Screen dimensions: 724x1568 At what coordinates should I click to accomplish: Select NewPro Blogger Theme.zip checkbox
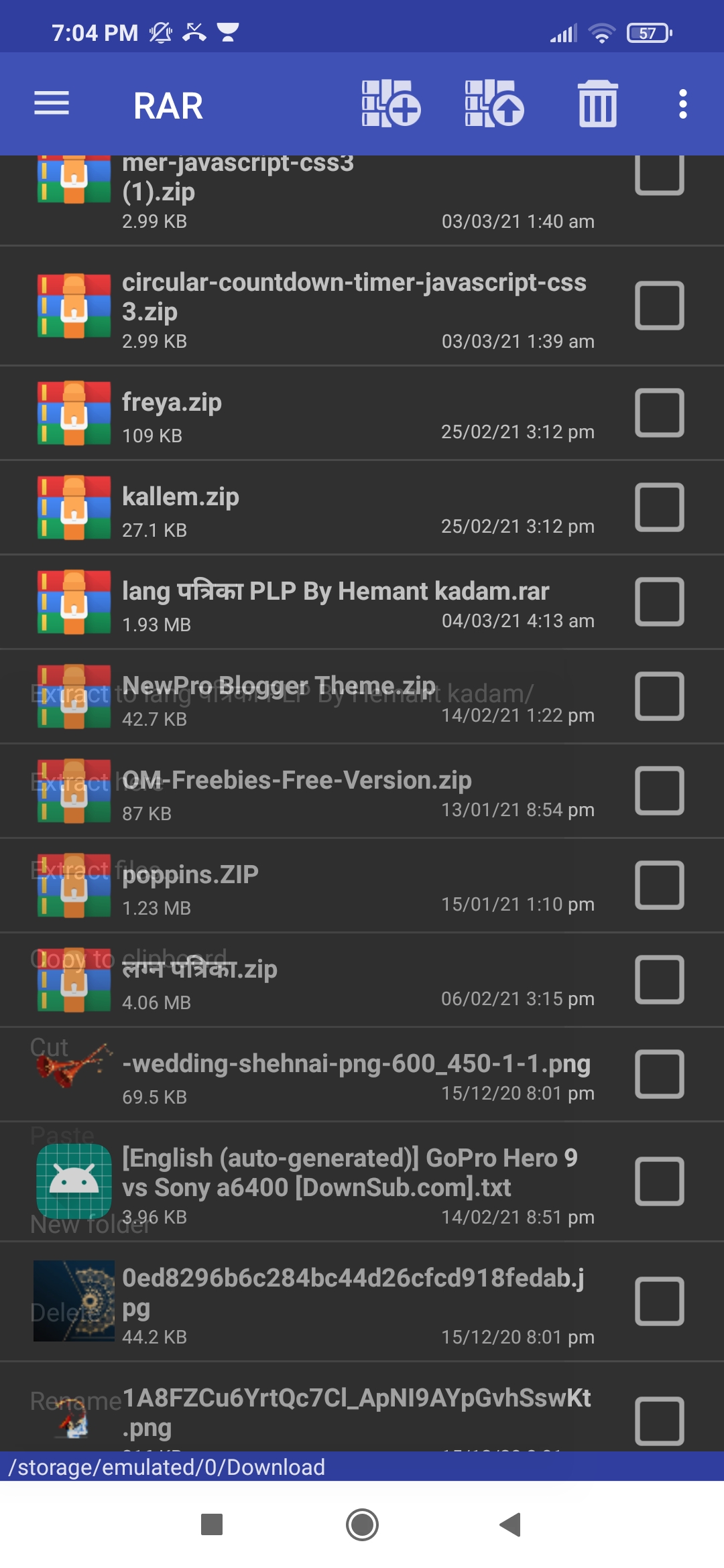(659, 696)
